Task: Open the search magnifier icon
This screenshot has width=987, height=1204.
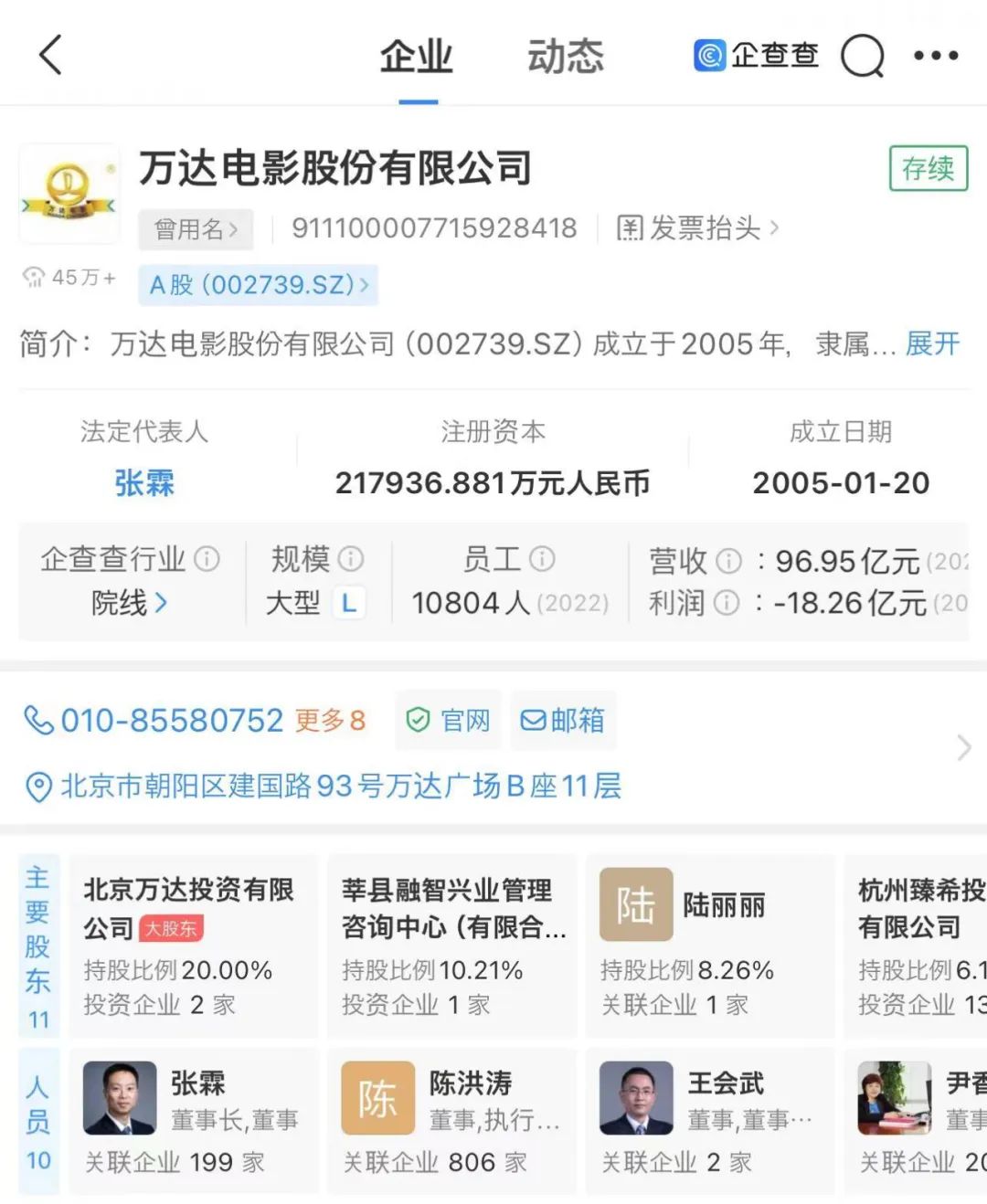Action: (x=862, y=57)
